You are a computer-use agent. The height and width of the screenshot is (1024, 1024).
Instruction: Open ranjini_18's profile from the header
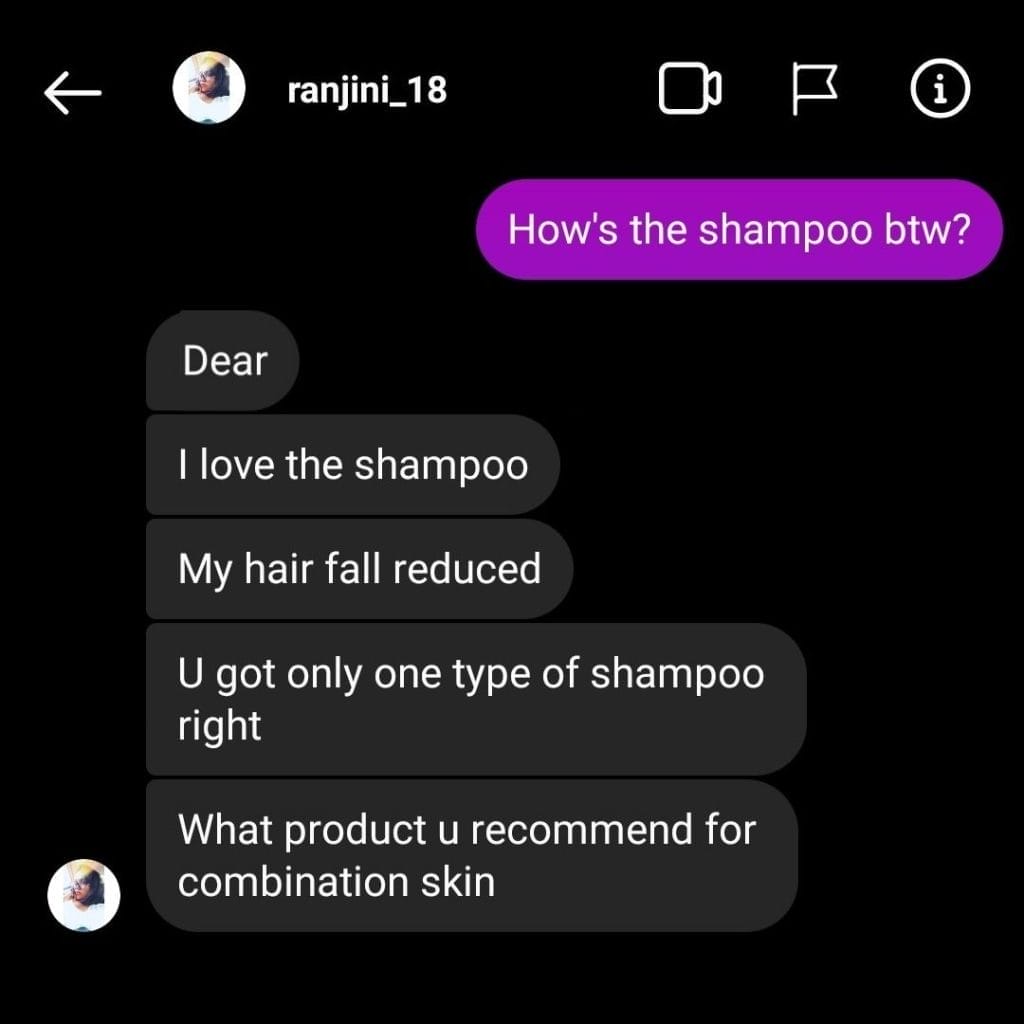click(366, 91)
